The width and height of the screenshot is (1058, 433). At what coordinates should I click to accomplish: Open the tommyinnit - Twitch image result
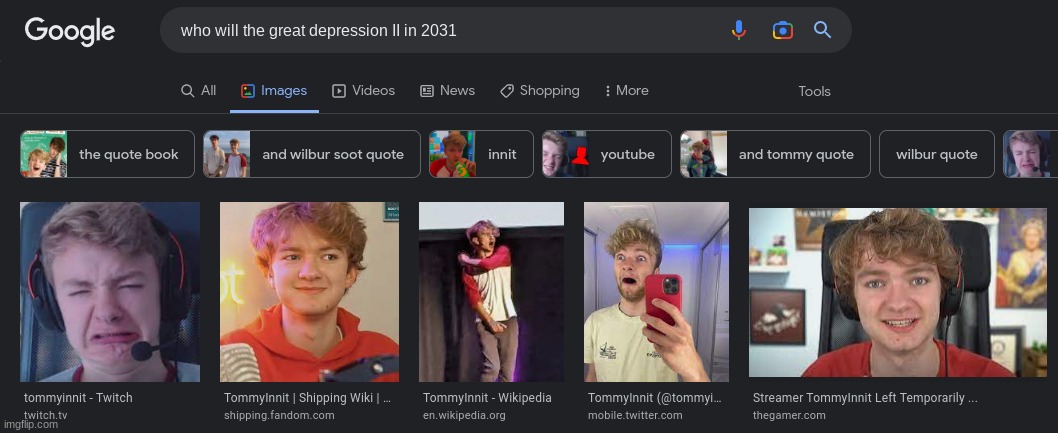click(x=110, y=291)
